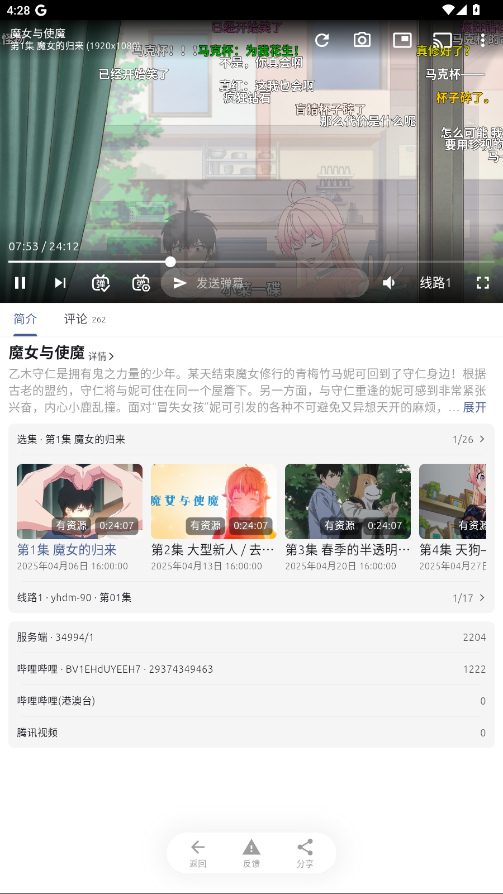Open 详情 for 魔女与使魔
Screen dimensions: 503x894
101,356
